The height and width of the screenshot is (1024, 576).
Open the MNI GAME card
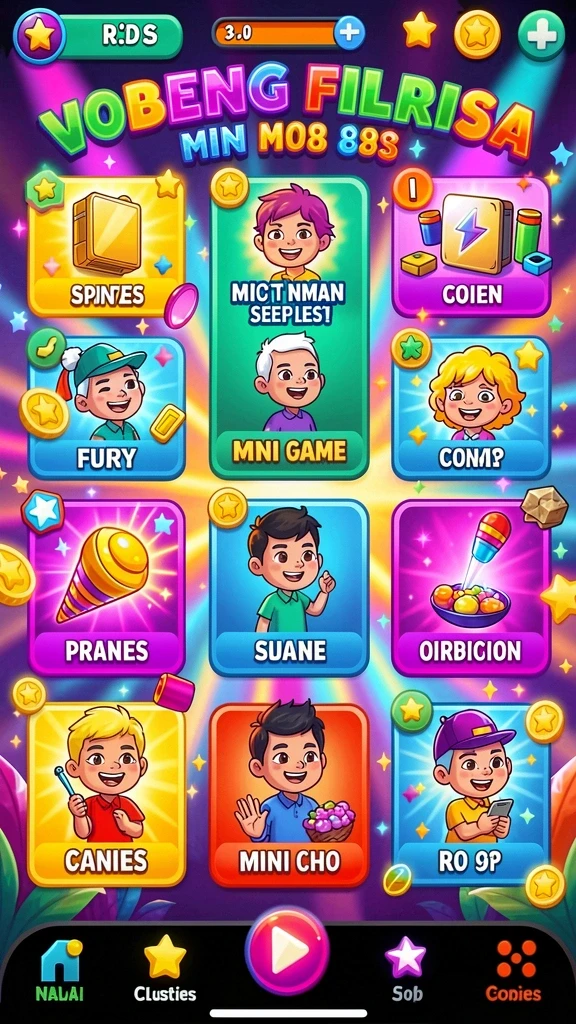click(x=289, y=328)
